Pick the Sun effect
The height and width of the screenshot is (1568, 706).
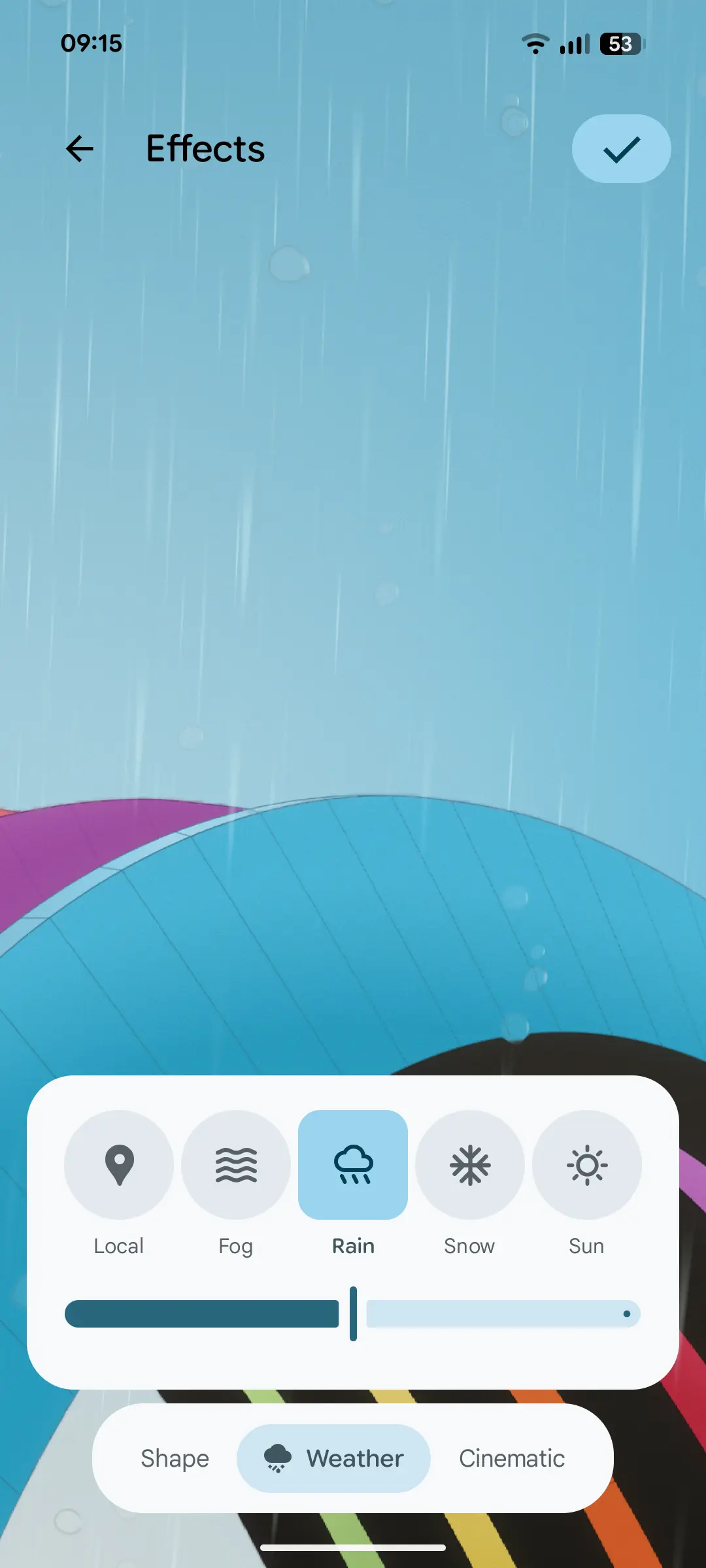(x=587, y=1165)
